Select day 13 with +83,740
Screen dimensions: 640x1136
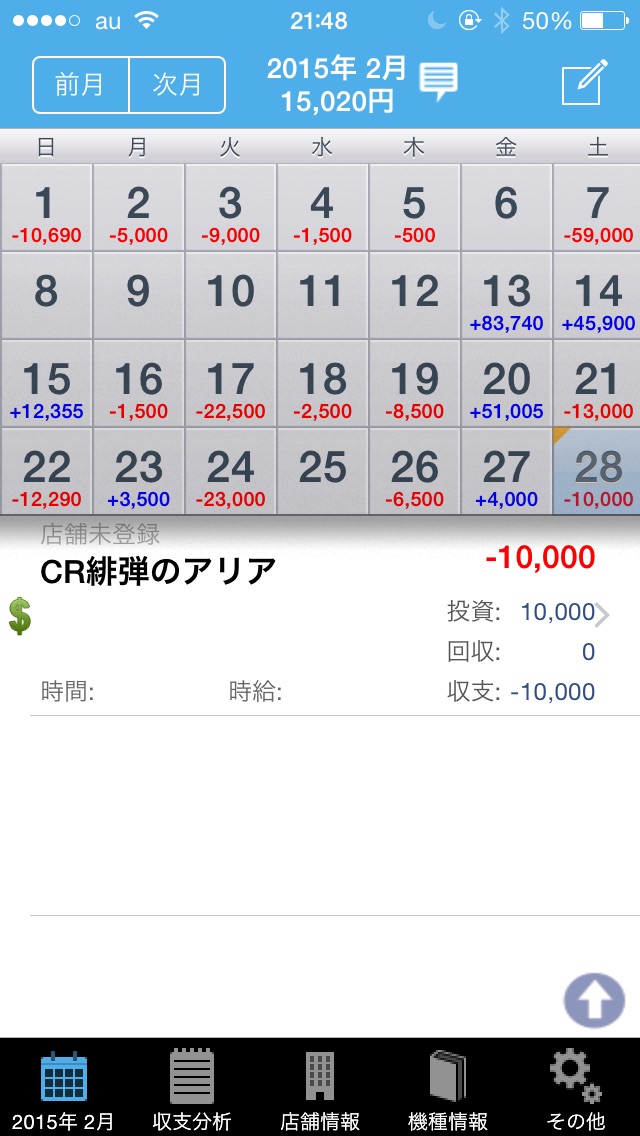pos(506,296)
